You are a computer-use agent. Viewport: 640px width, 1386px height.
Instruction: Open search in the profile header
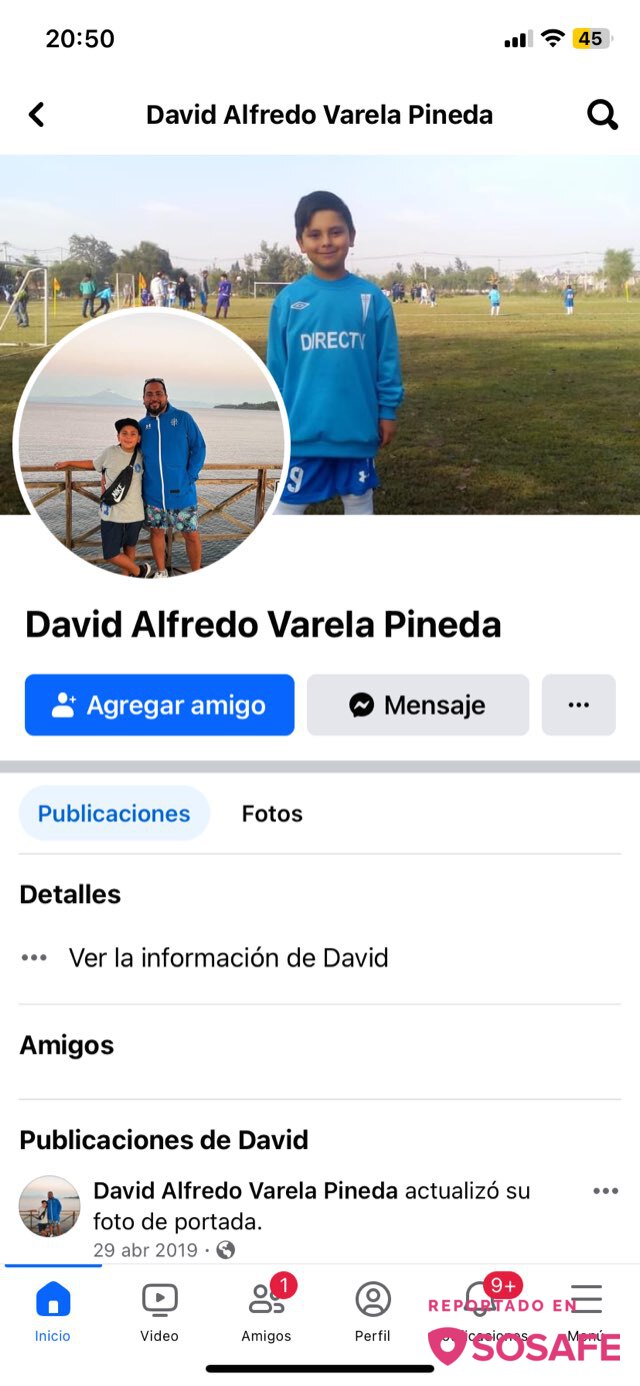click(602, 115)
